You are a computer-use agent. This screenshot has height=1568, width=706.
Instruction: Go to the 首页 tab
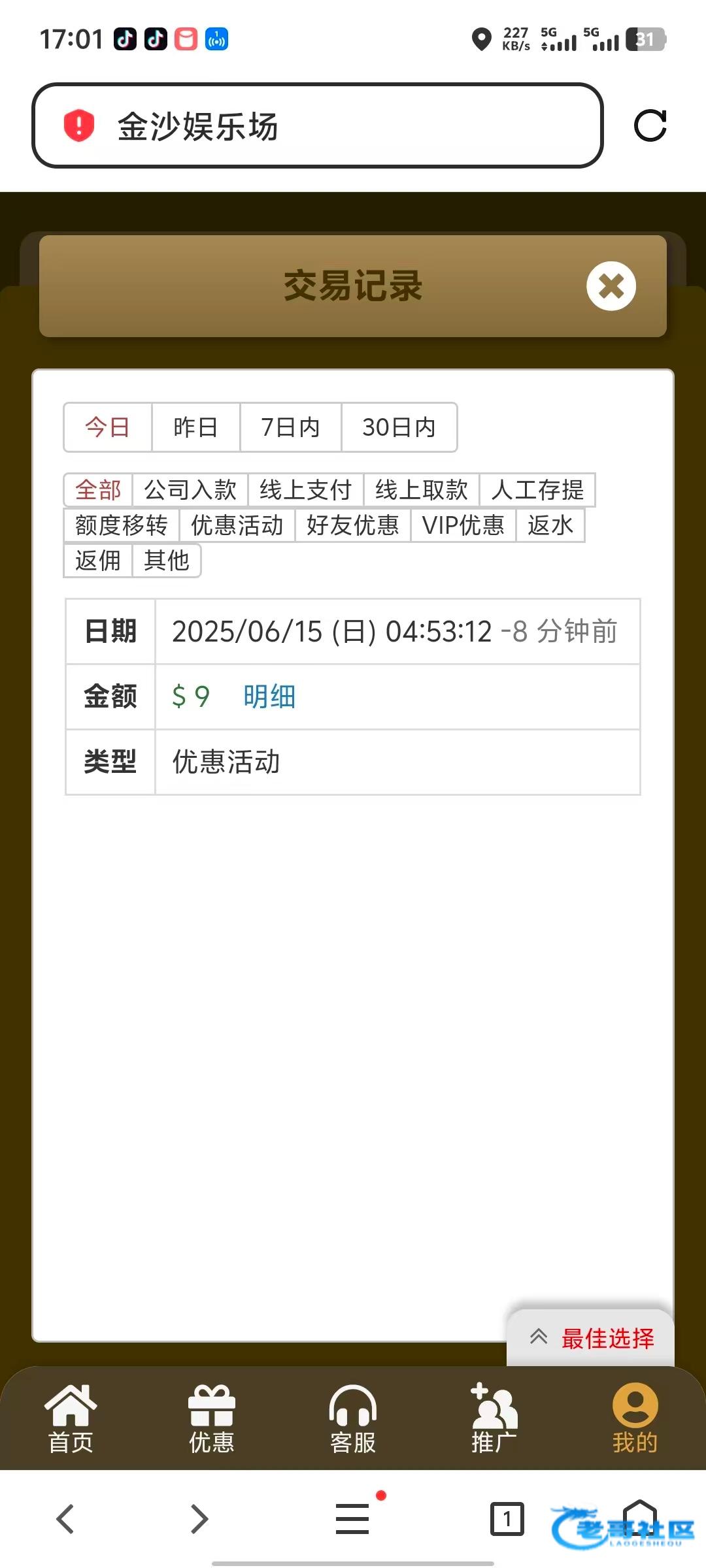pos(71,1419)
